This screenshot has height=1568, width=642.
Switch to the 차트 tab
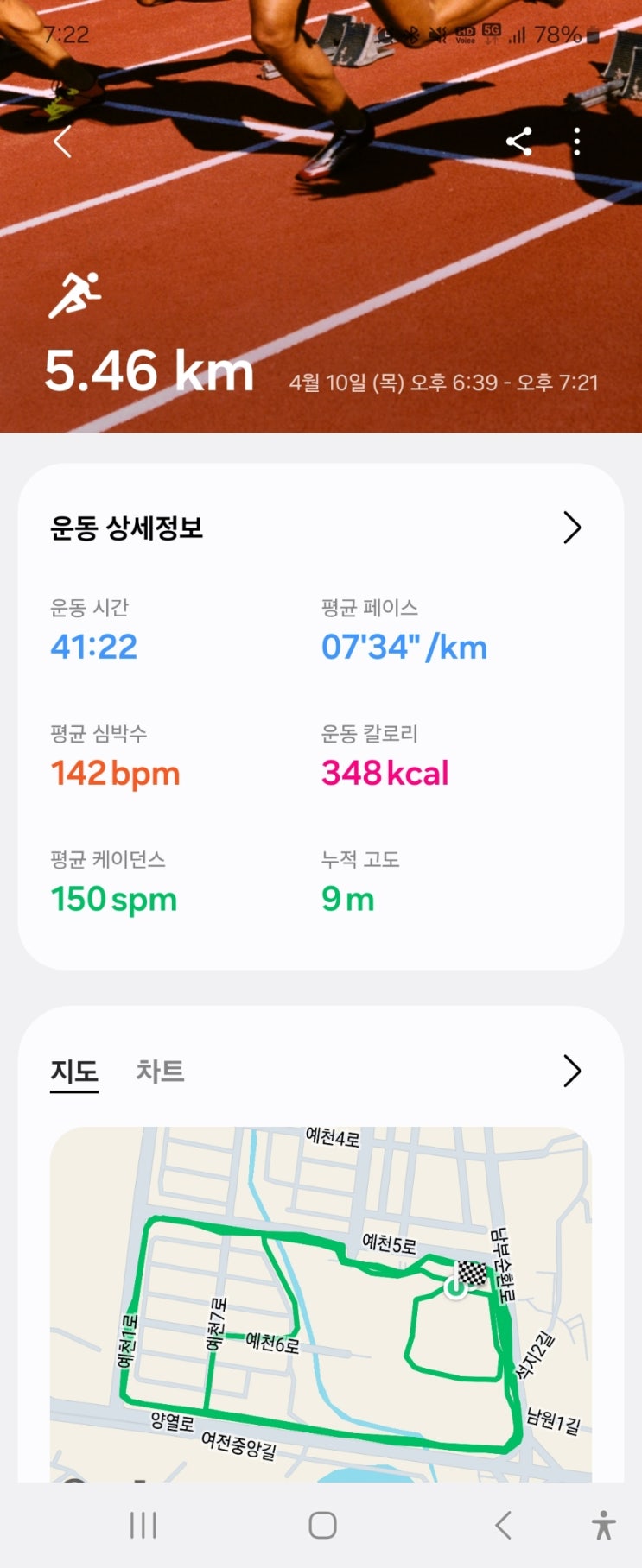pyautogui.click(x=160, y=1072)
